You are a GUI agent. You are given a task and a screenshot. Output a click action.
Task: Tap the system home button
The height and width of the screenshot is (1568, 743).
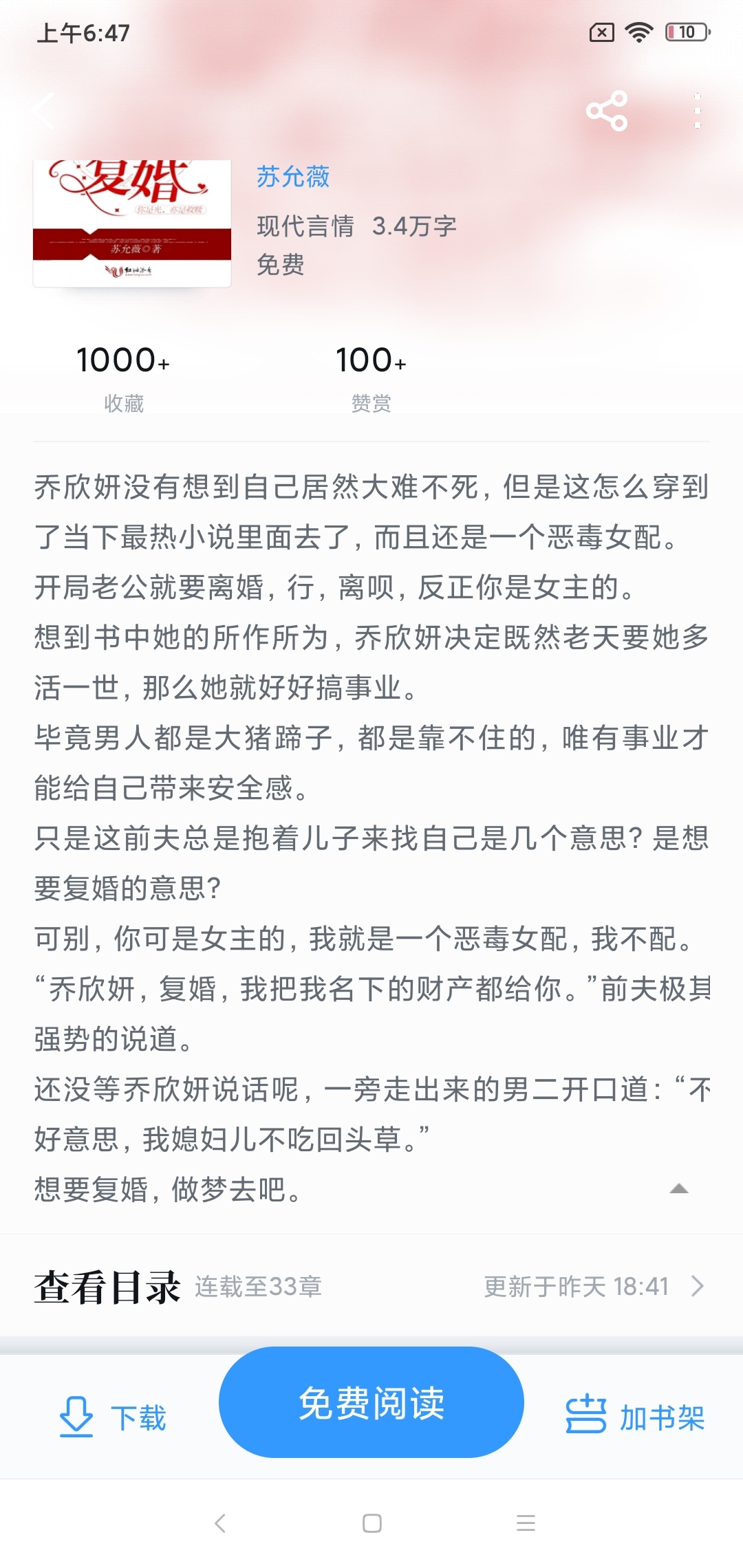coord(371,1523)
